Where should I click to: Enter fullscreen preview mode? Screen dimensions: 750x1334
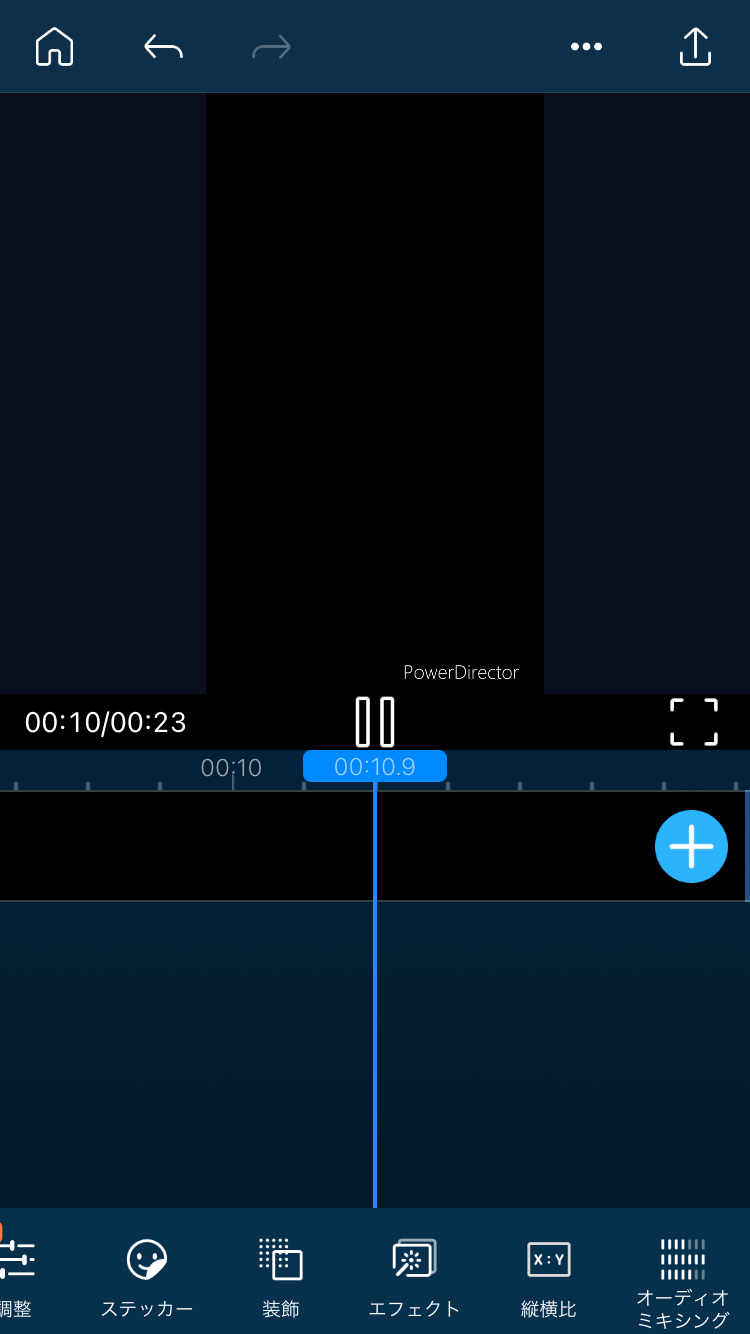693,722
